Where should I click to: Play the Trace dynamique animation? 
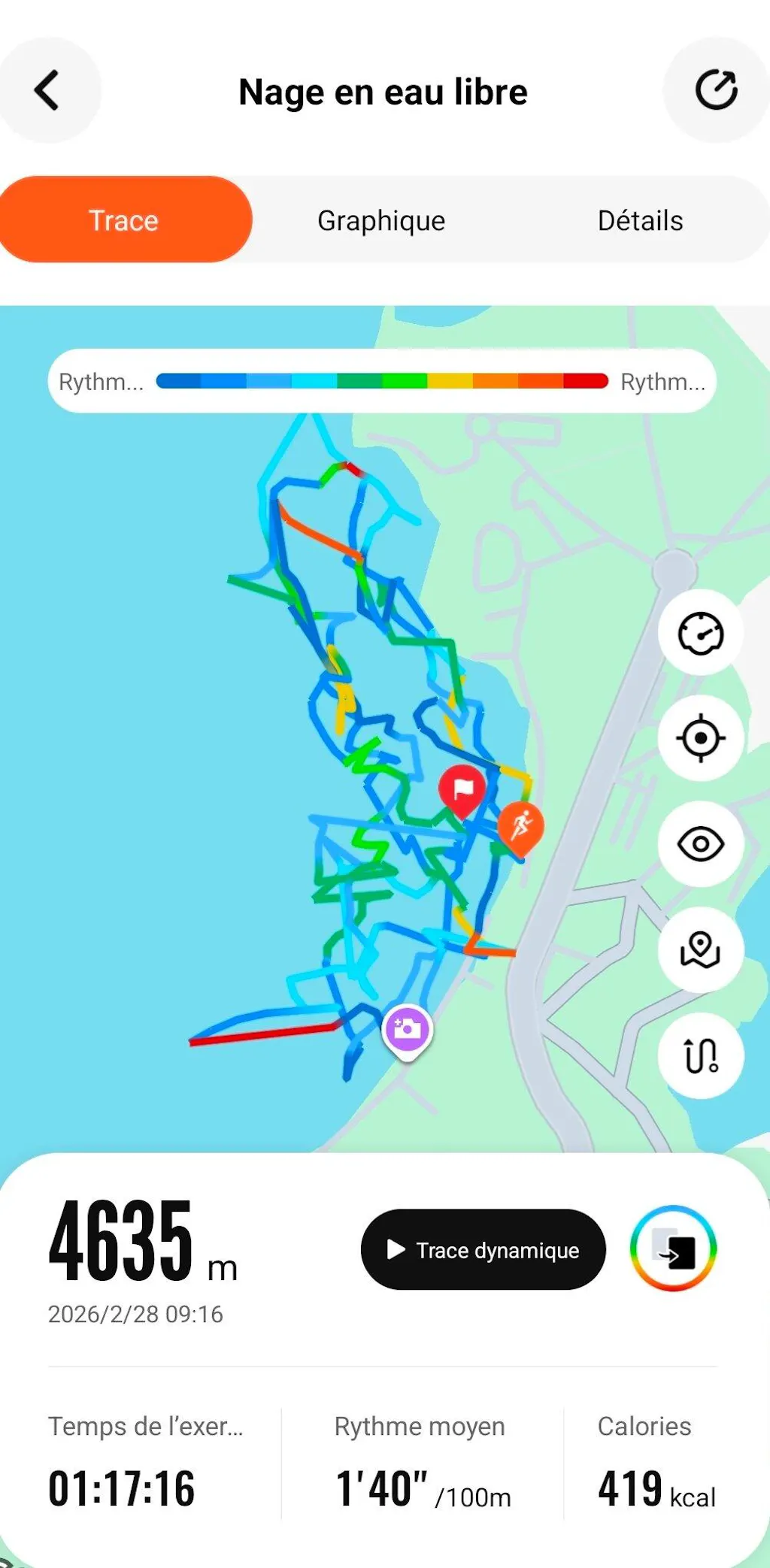(x=483, y=1249)
